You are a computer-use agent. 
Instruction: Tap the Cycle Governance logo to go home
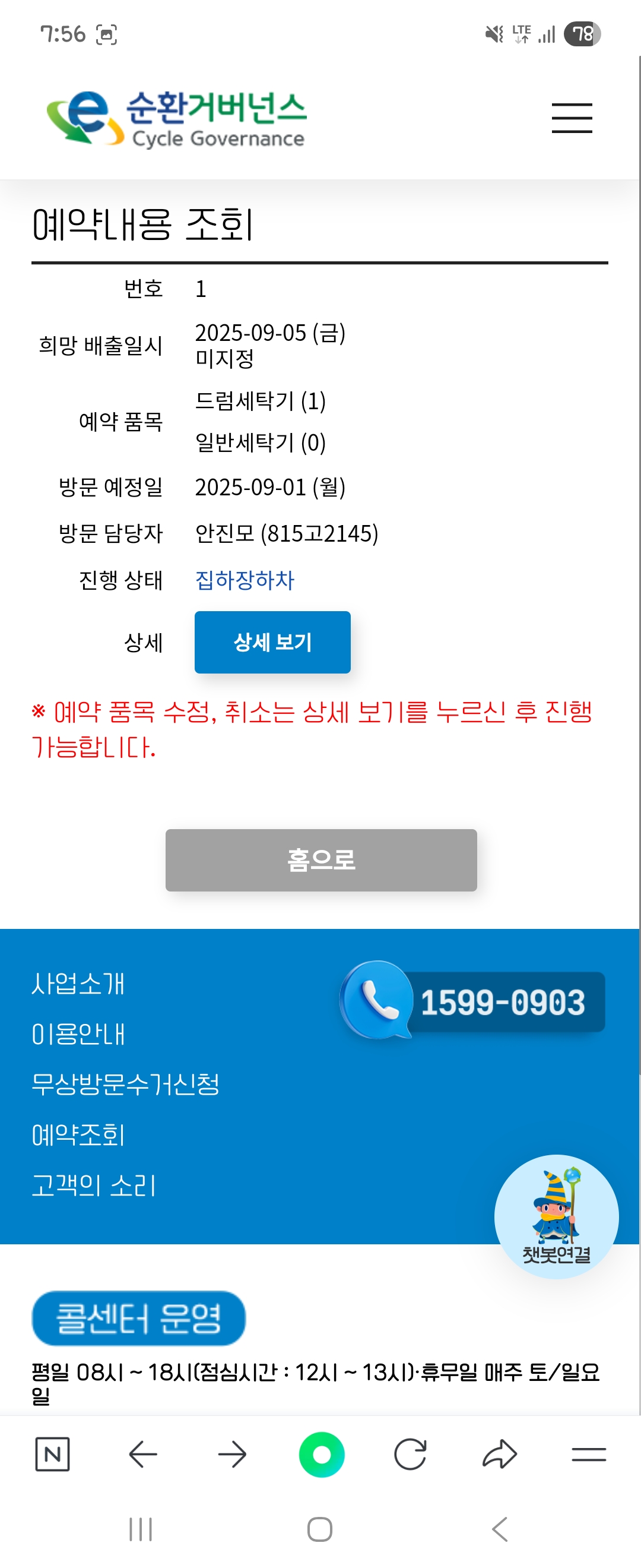(x=176, y=119)
